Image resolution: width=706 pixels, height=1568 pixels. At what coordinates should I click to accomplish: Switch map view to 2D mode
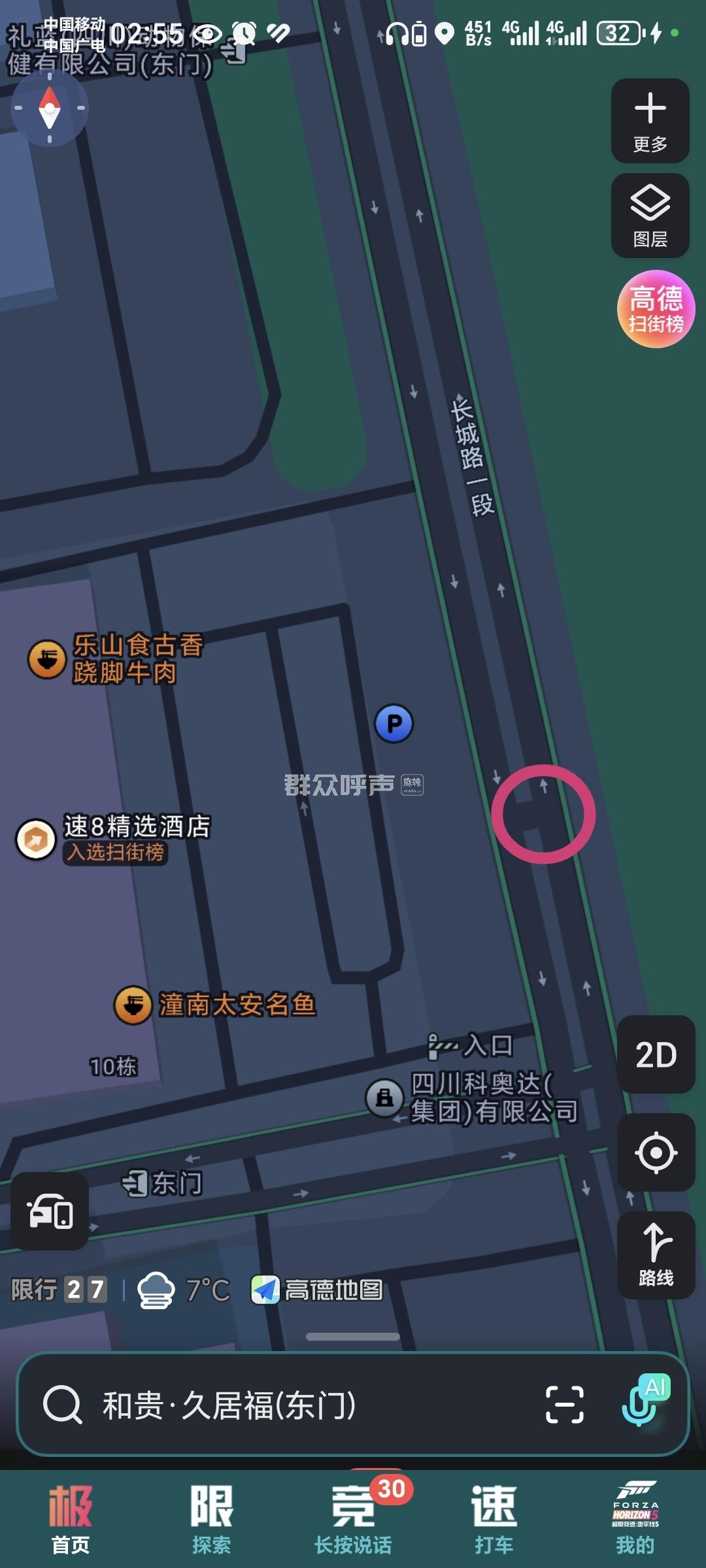(x=656, y=1054)
